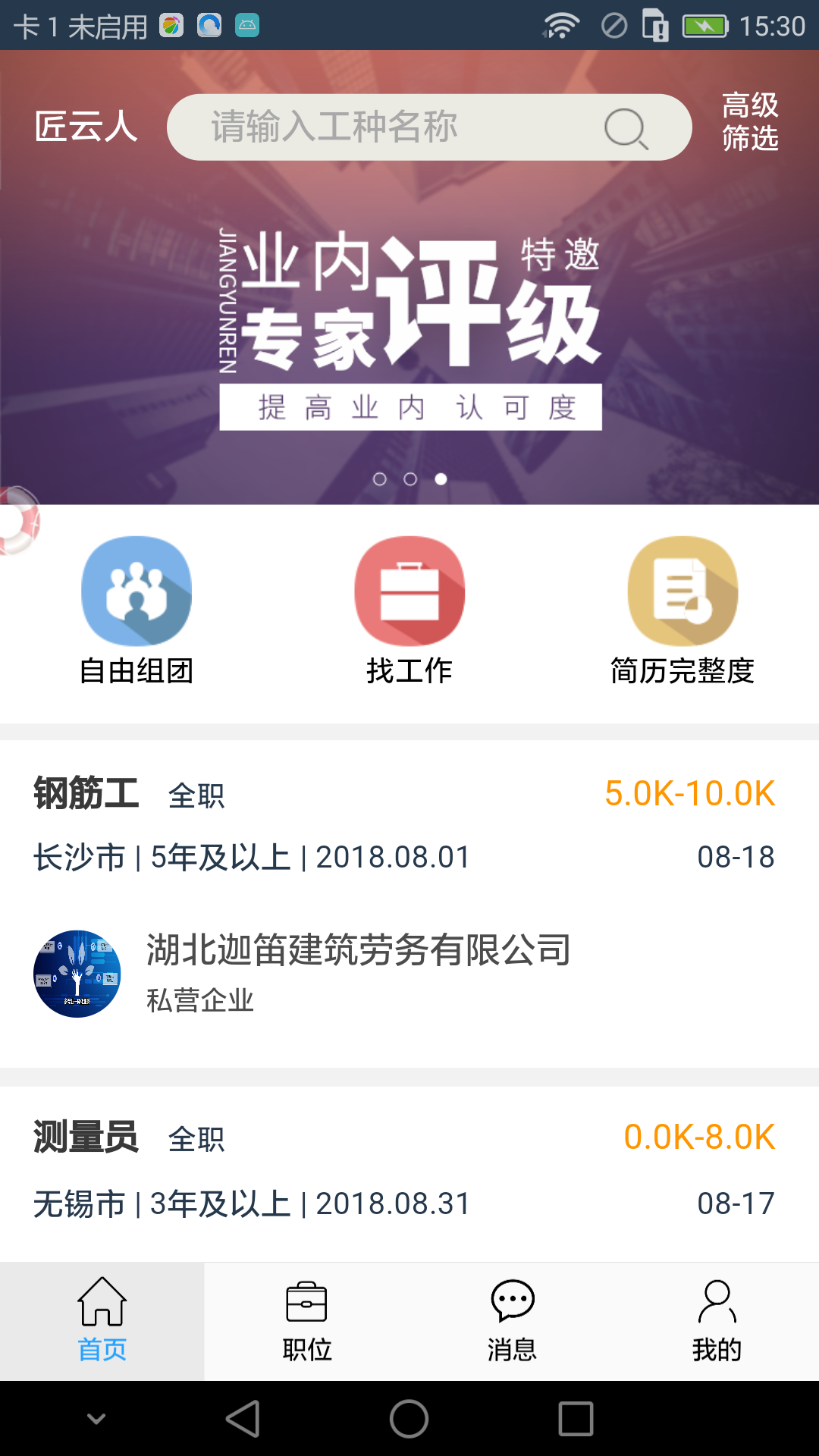Open 高级筛选 advanced filter
Image resolution: width=819 pixels, height=1456 pixels.
[749, 122]
